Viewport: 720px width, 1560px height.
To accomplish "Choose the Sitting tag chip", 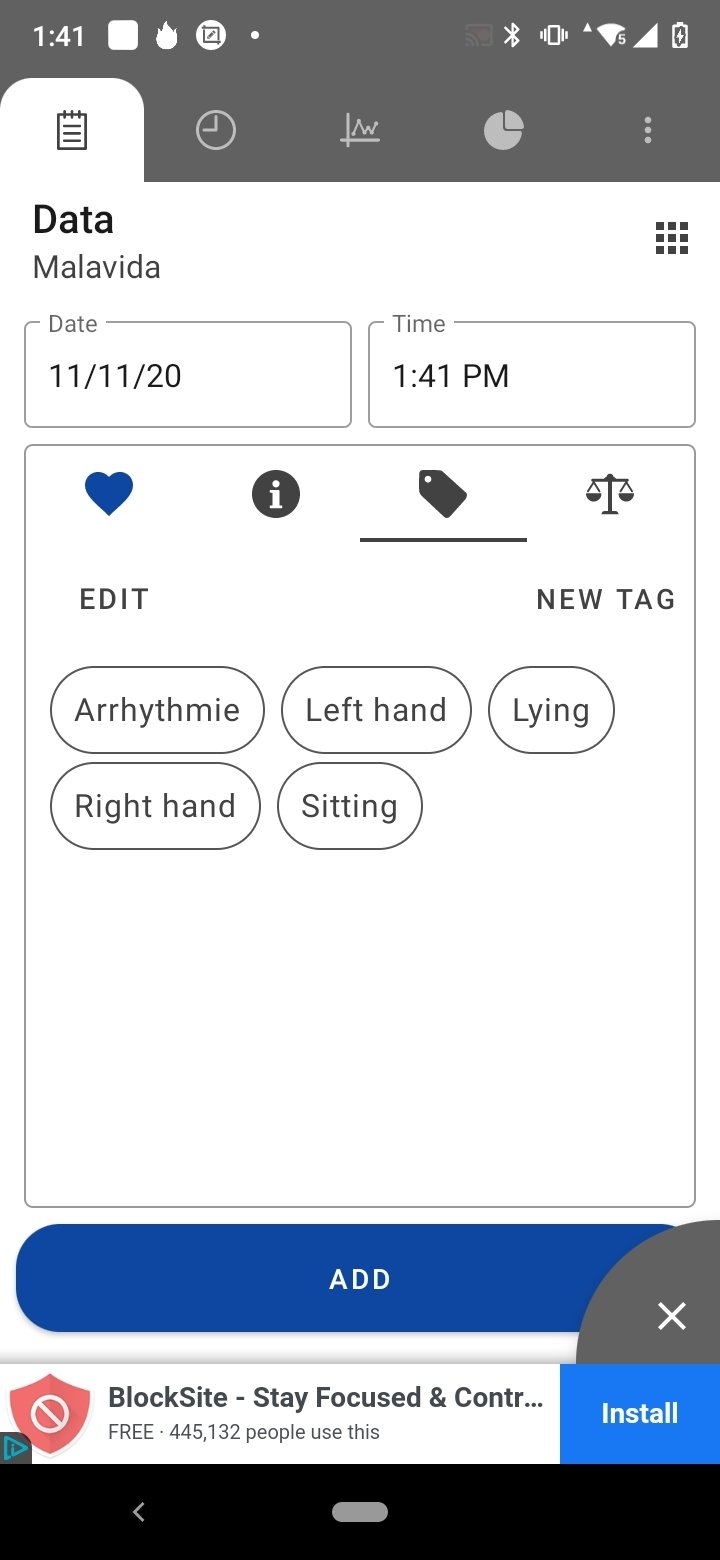I will tap(349, 806).
